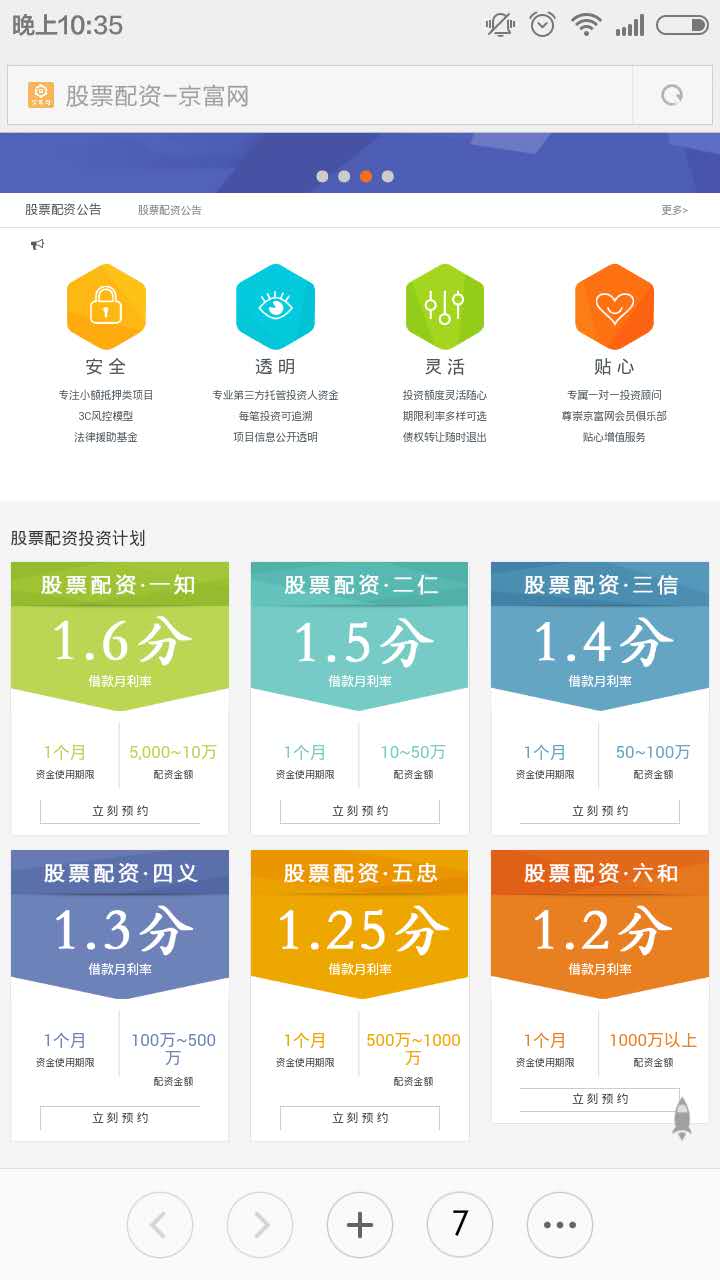This screenshot has height=1280, width=720.
Task: Open the 股票配资公告 announcement link
Action: (x=170, y=210)
